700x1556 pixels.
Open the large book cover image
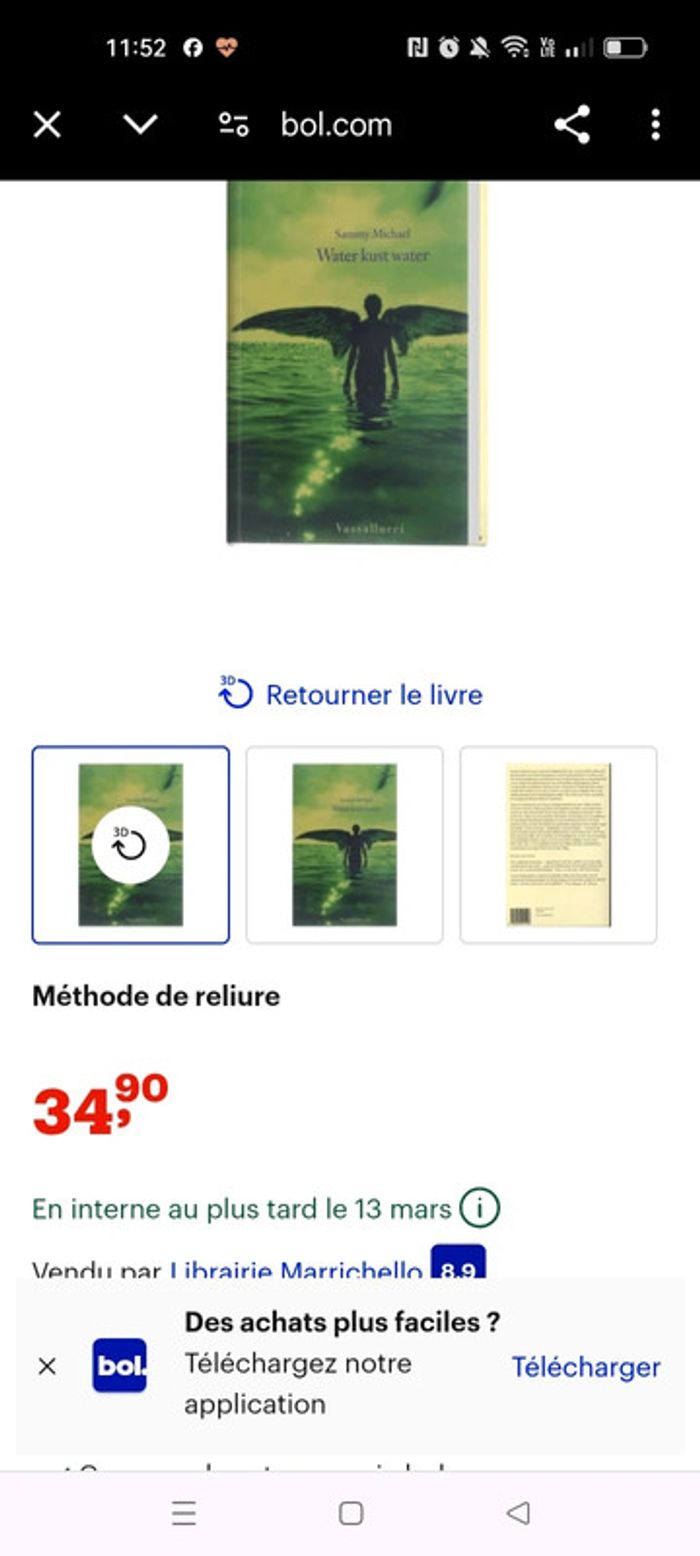tap(355, 365)
